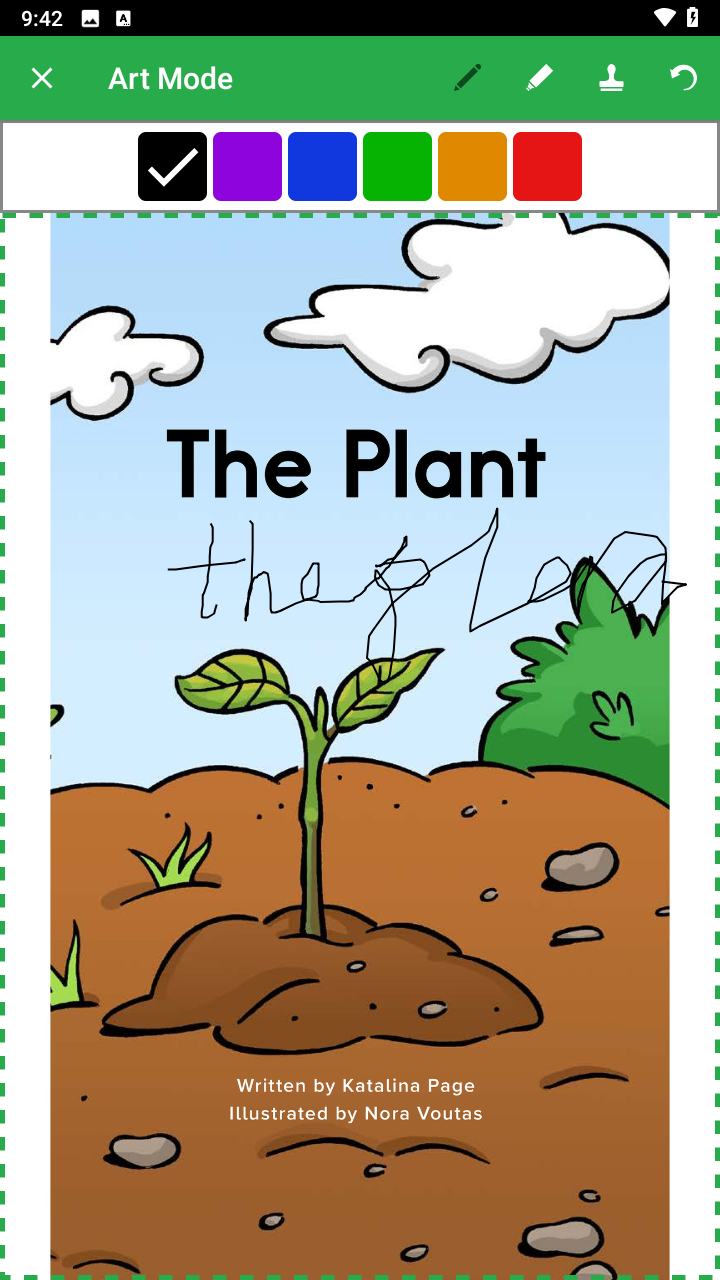720x1280 pixels.
Task: Pick the blue color swatch
Action: (322, 166)
